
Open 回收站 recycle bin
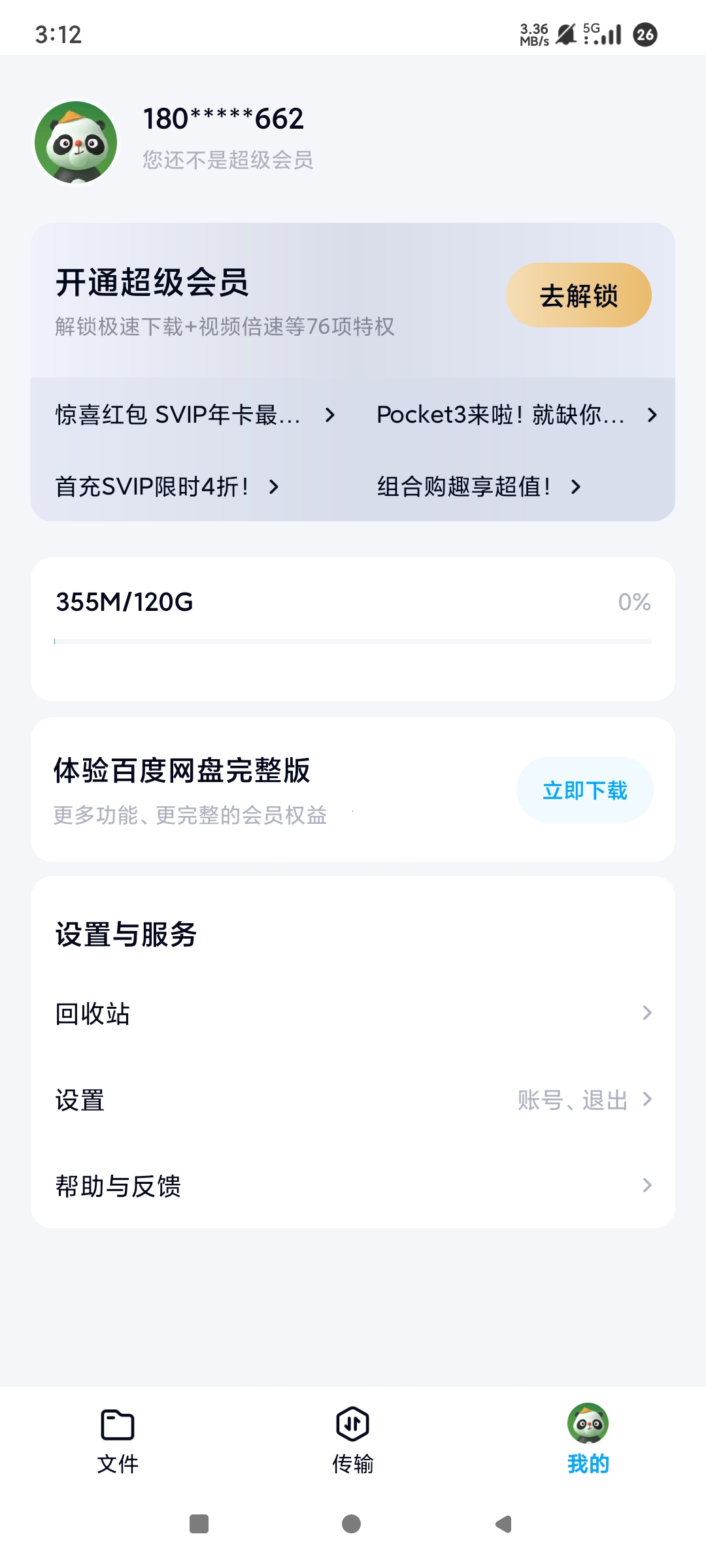[353, 1013]
